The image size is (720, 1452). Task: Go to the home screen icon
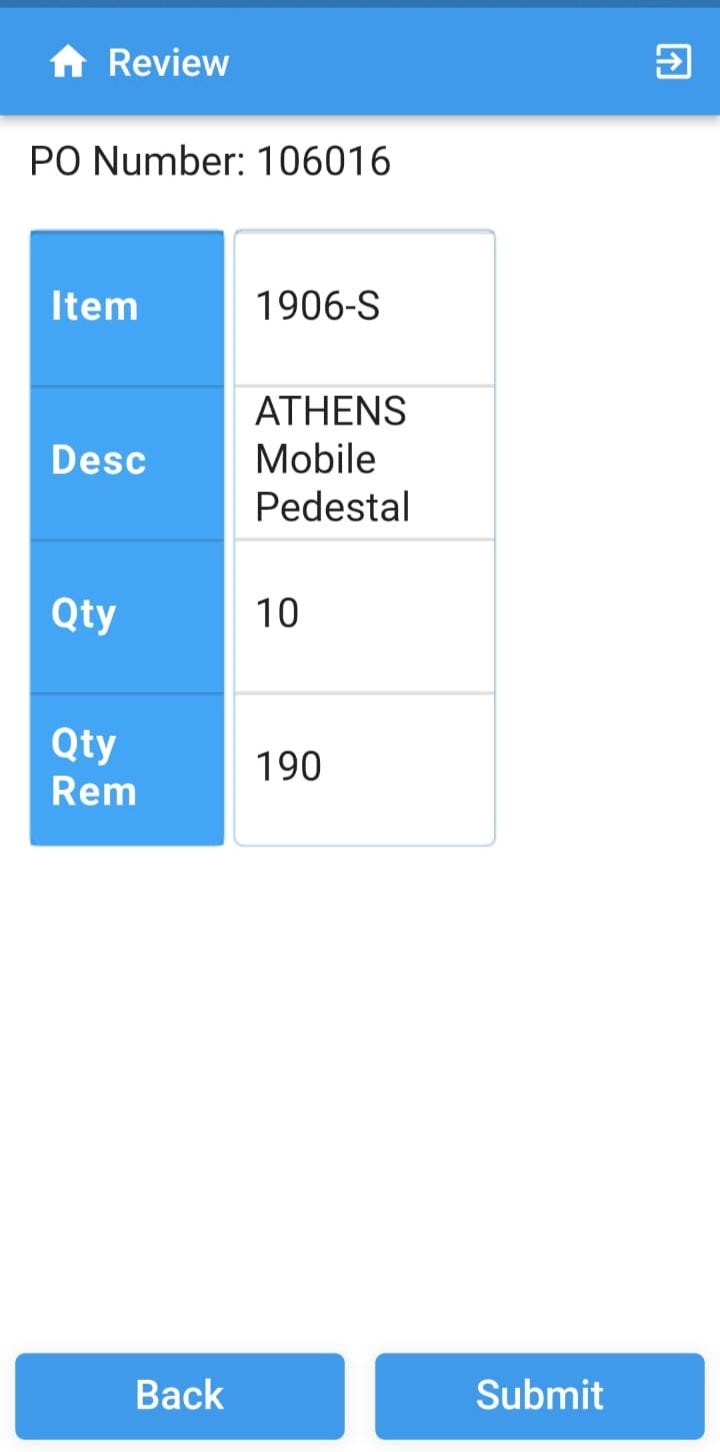pos(67,63)
